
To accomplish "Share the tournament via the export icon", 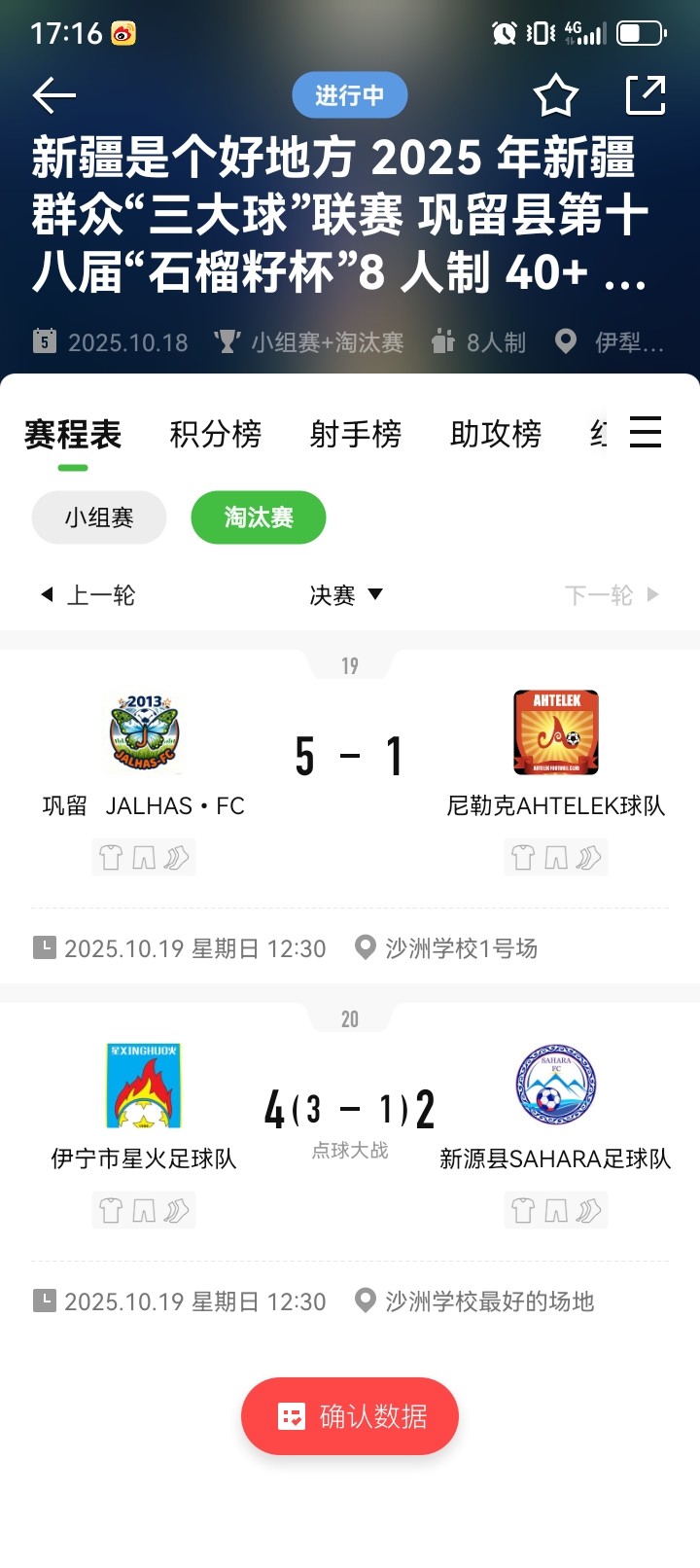I will 645,95.
